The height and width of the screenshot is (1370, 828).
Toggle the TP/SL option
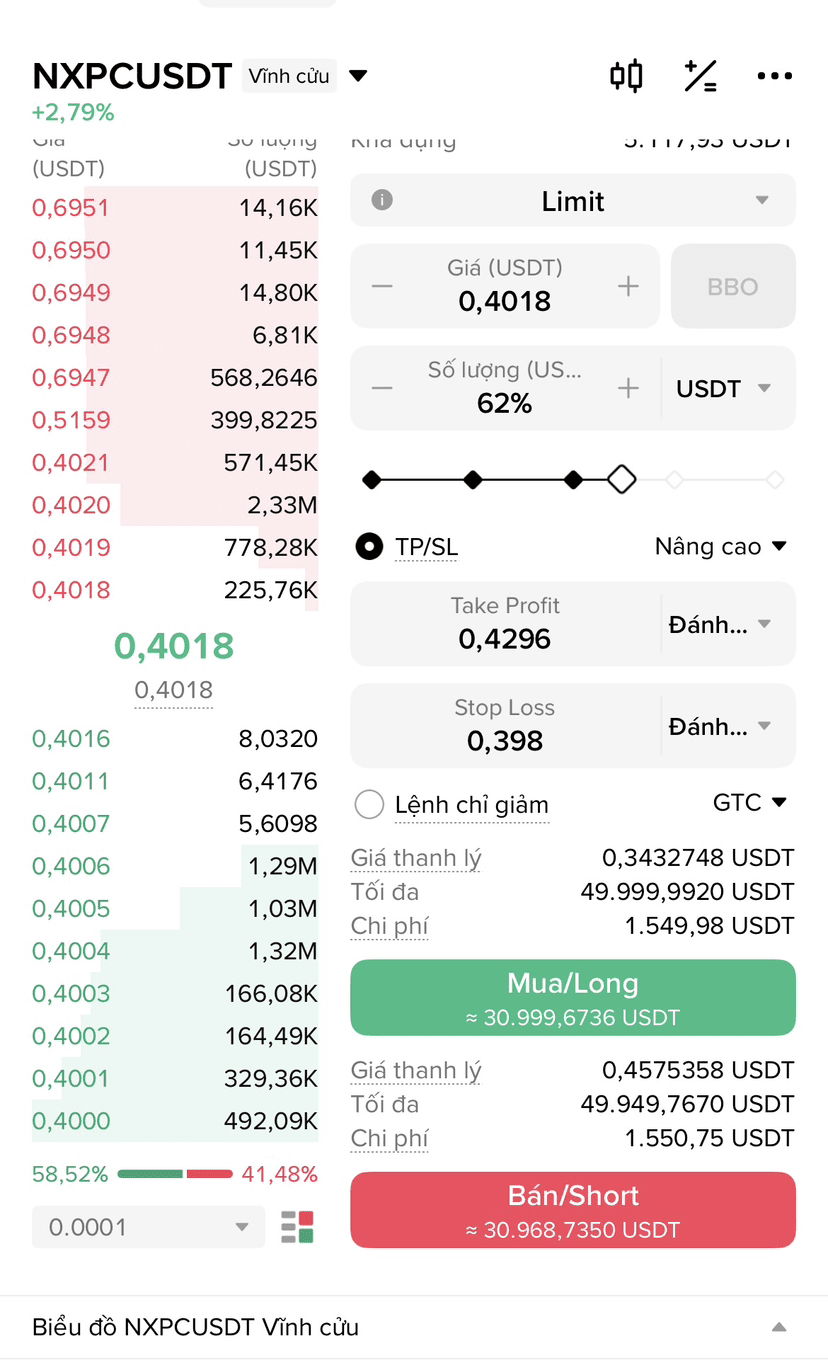[370, 547]
